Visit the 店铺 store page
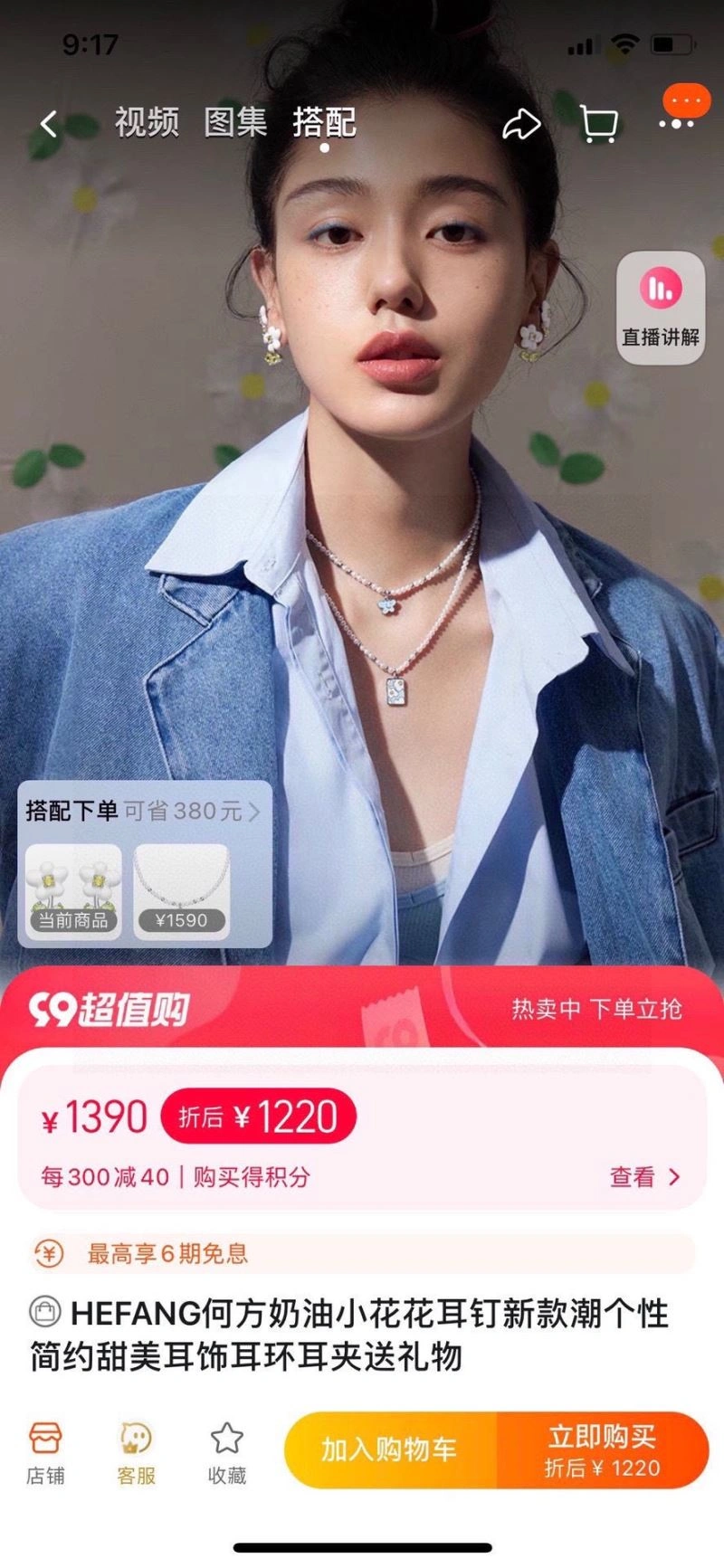This screenshot has height=1568, width=724. (45, 1452)
